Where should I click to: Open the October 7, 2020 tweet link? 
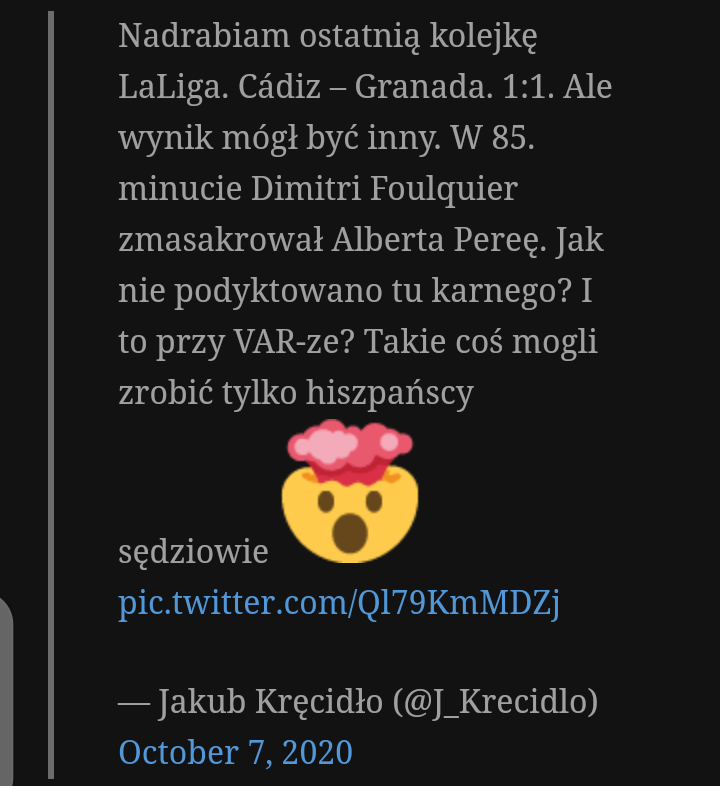click(235, 751)
